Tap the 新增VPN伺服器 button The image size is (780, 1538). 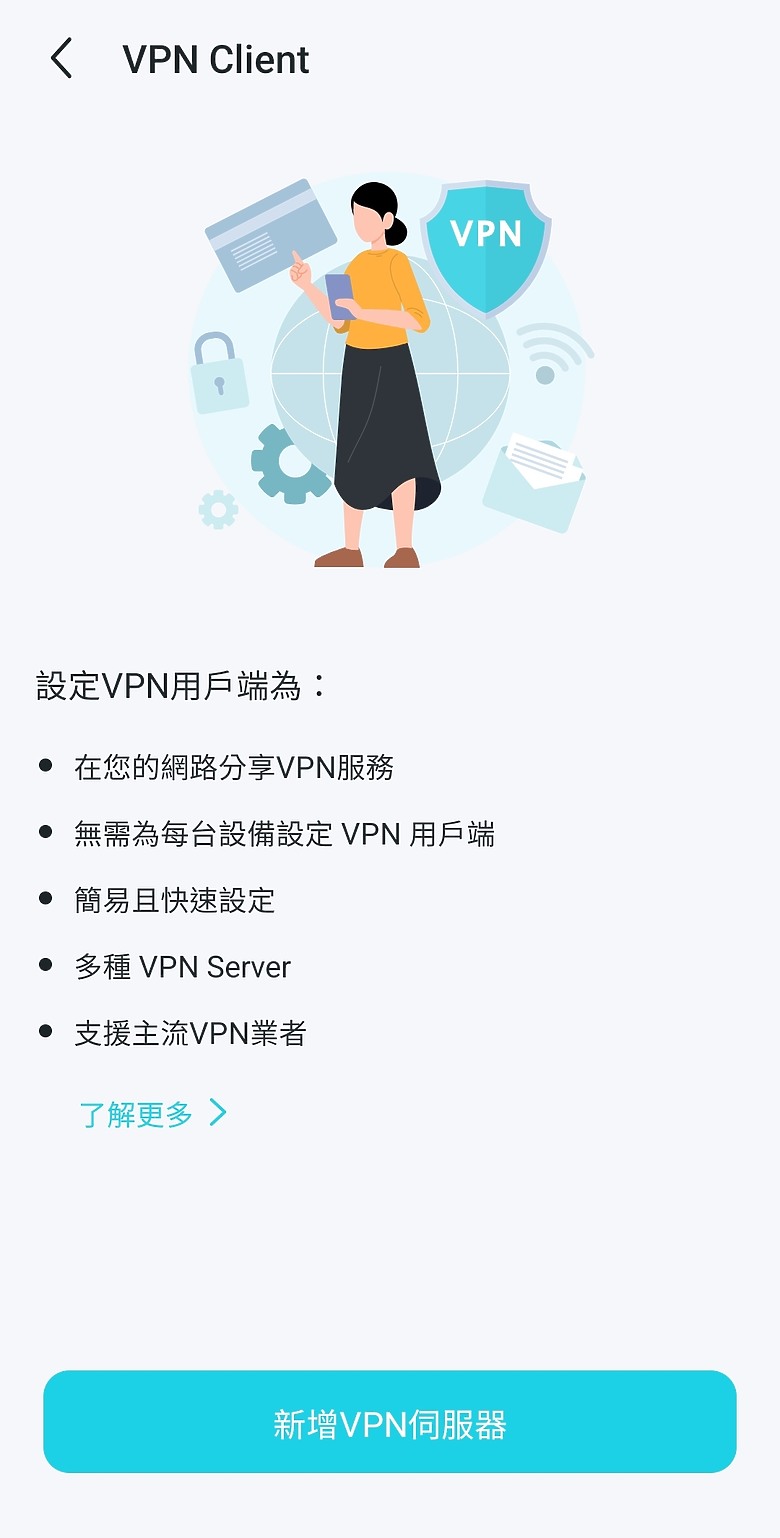(390, 1423)
